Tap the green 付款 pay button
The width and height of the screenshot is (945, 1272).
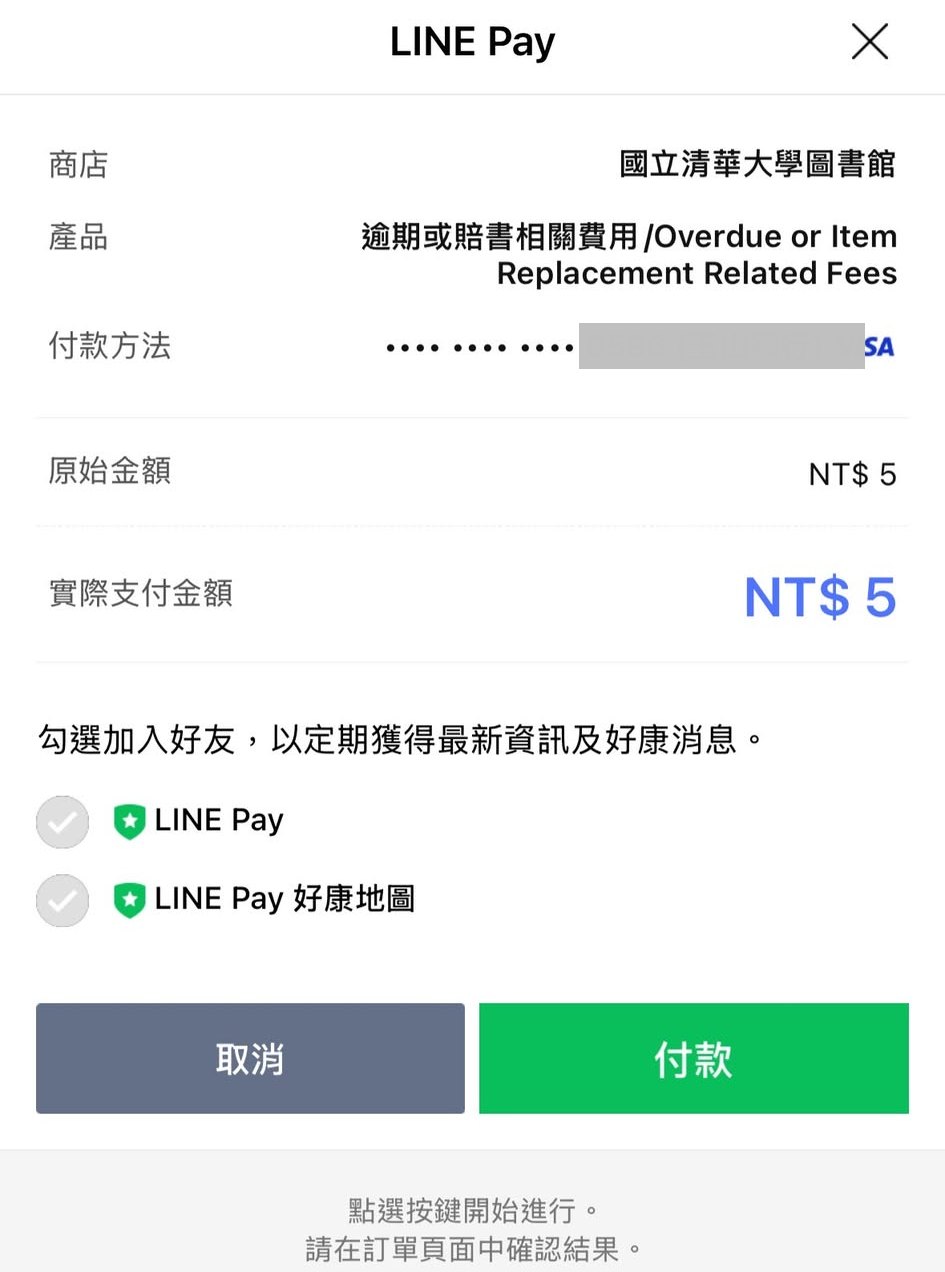693,1058
